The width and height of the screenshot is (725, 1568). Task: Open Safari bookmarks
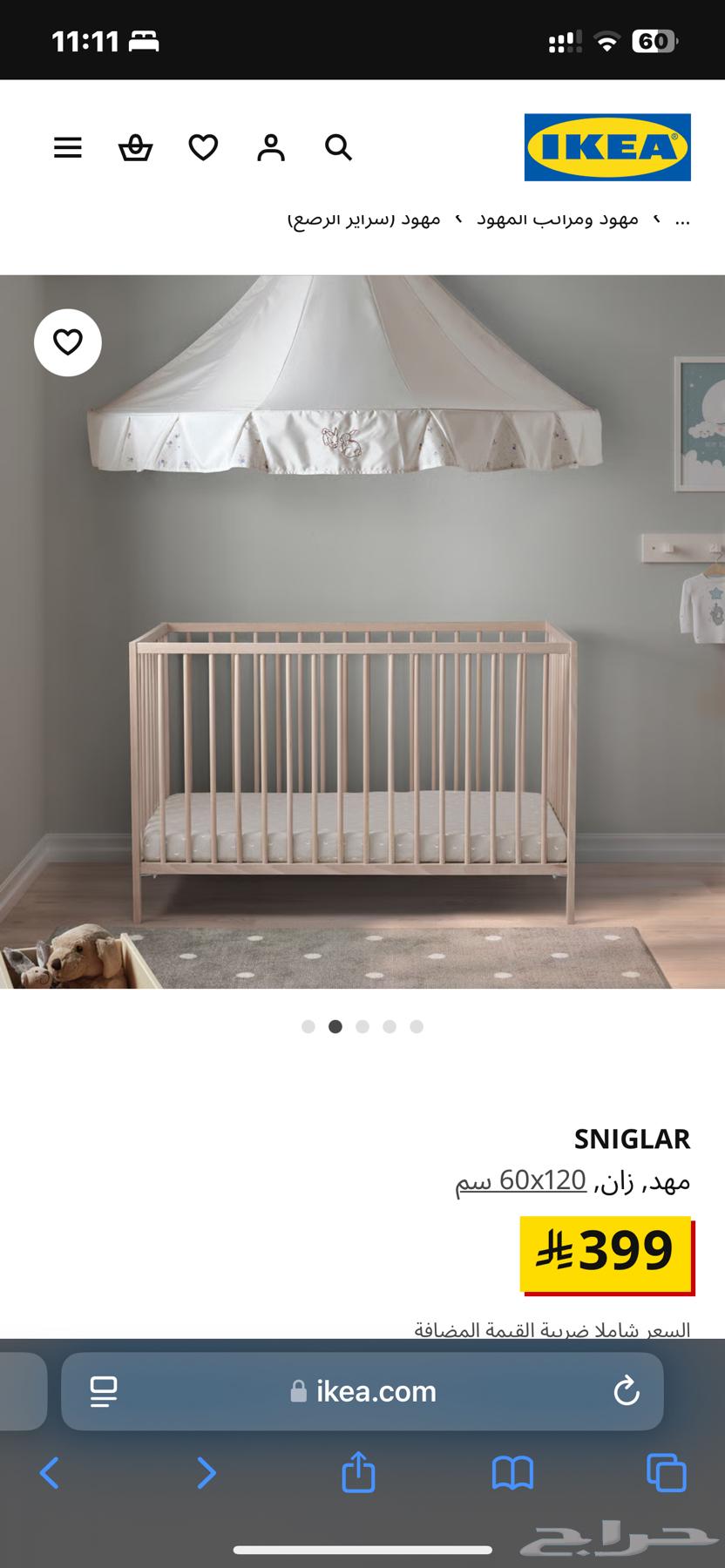tap(512, 1473)
